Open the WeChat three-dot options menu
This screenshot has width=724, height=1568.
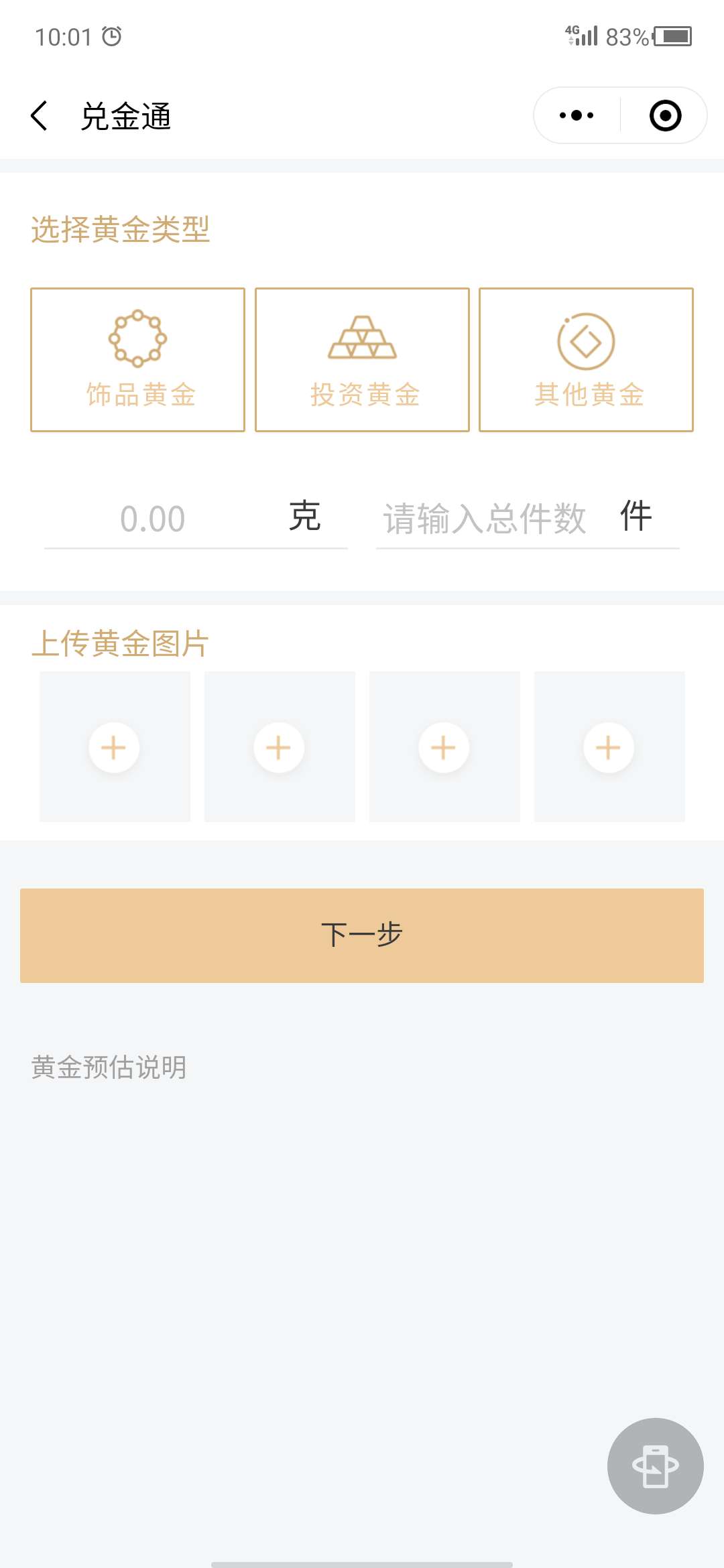point(575,115)
